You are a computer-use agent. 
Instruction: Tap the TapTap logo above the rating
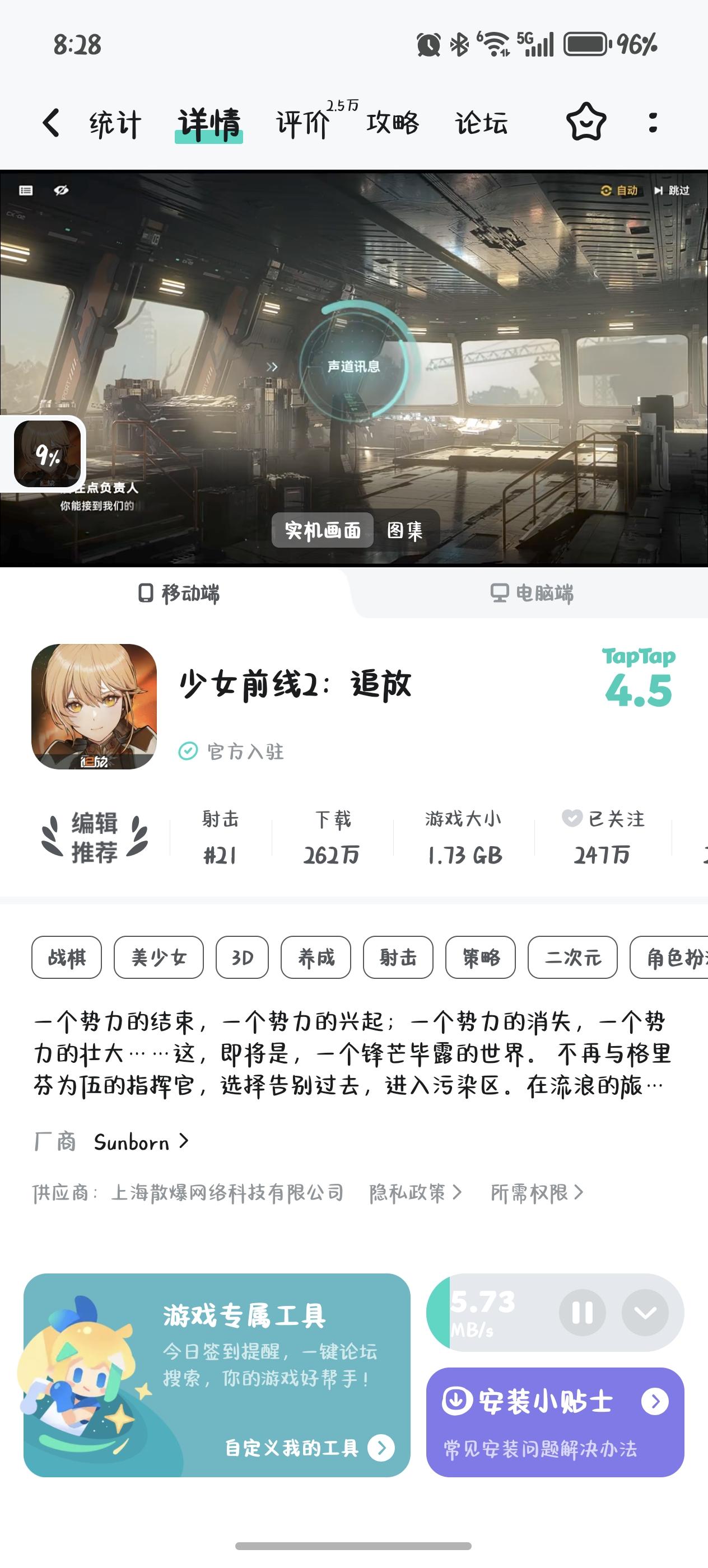639,658
